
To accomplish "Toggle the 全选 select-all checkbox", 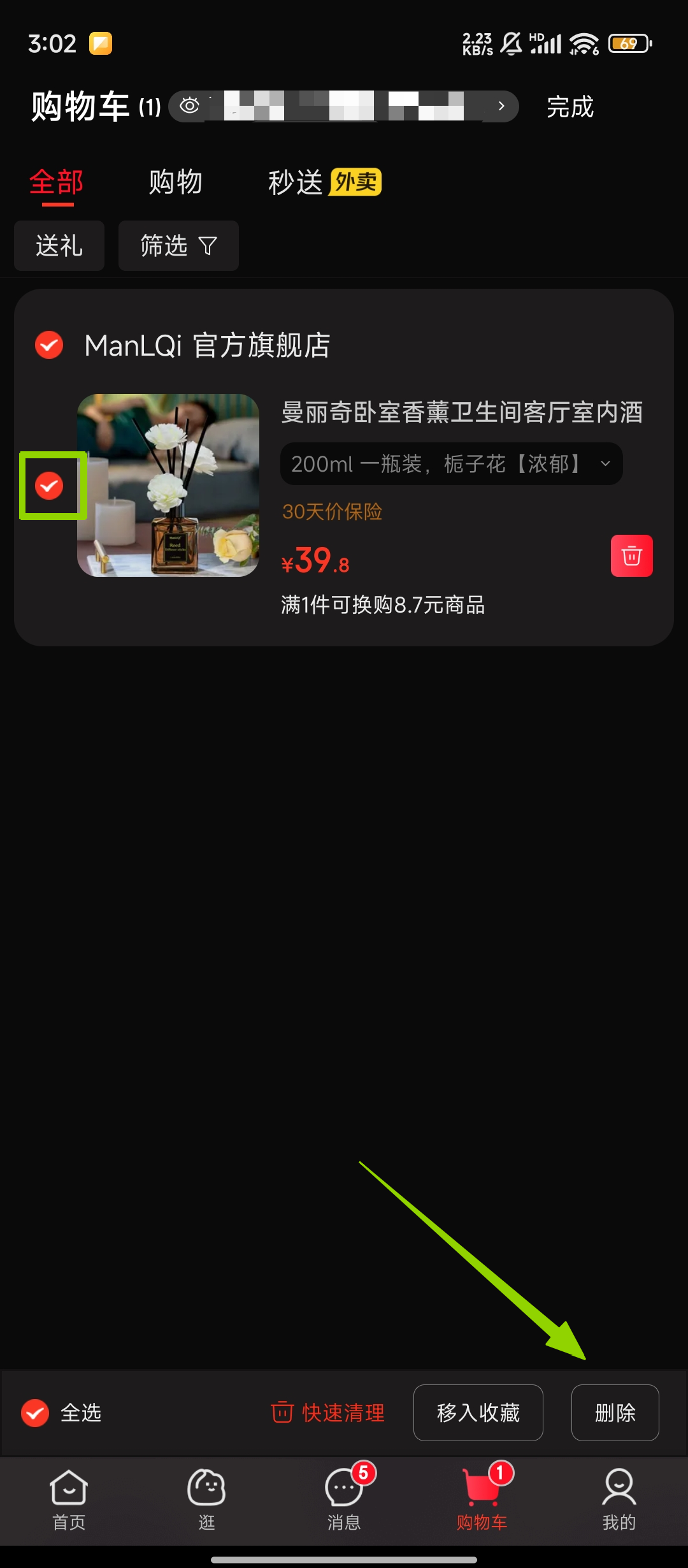I will coord(36,1413).
